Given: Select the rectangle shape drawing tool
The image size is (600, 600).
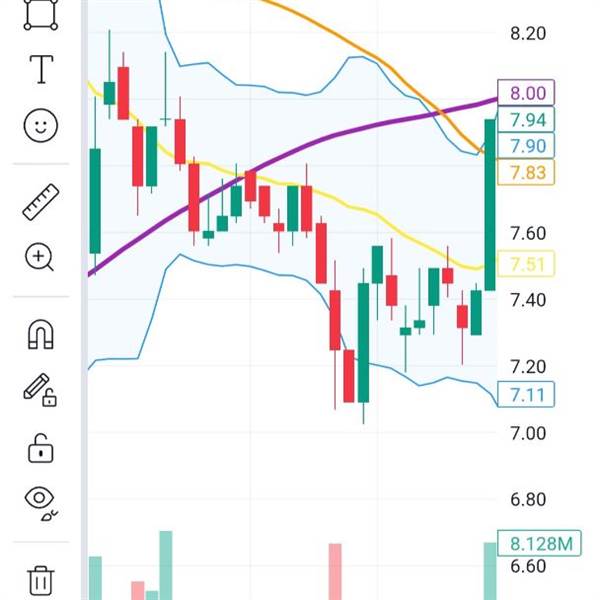Looking at the screenshot, I should pyautogui.click(x=41, y=14).
